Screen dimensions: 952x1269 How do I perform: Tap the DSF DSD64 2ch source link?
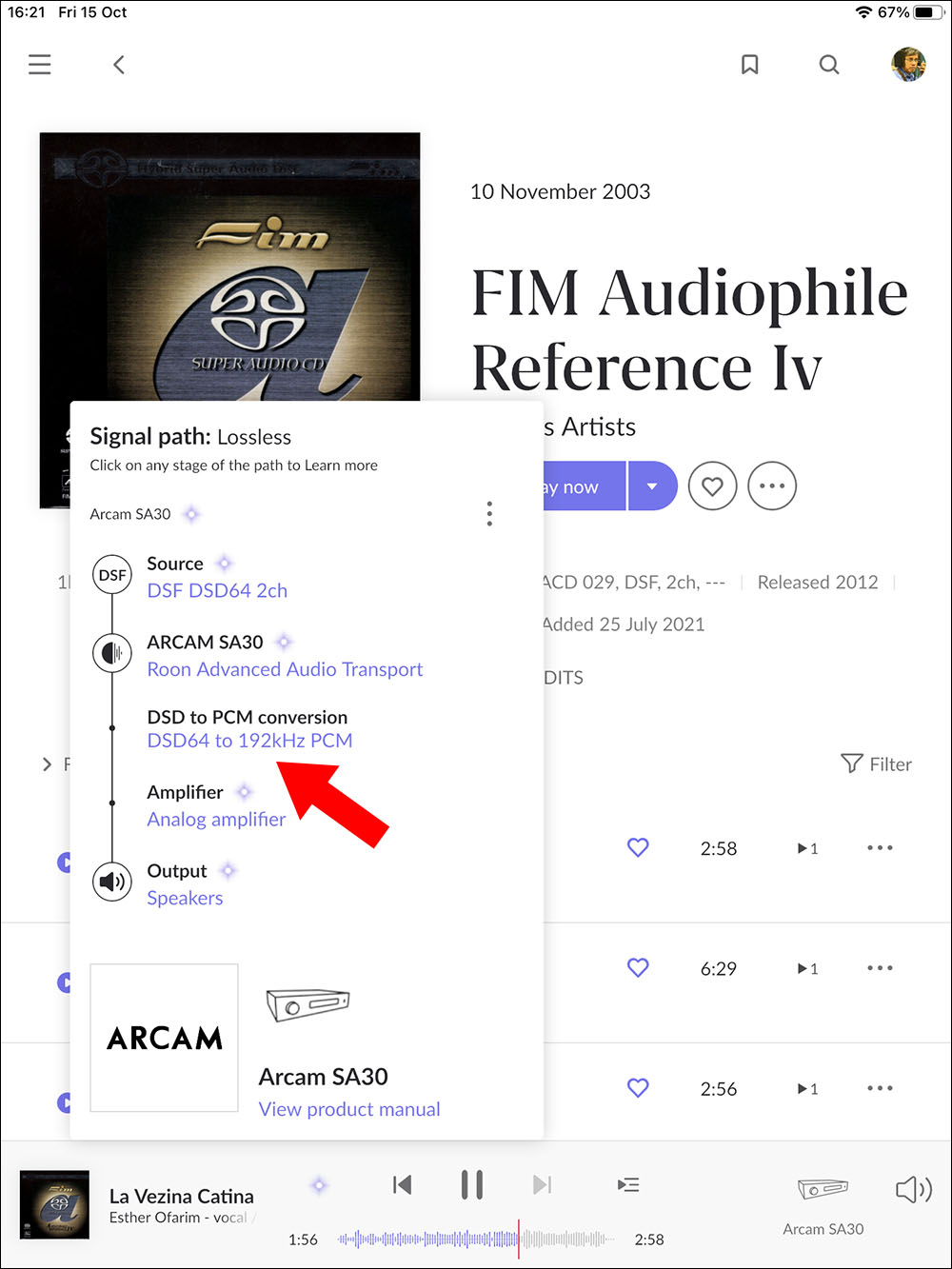(217, 590)
